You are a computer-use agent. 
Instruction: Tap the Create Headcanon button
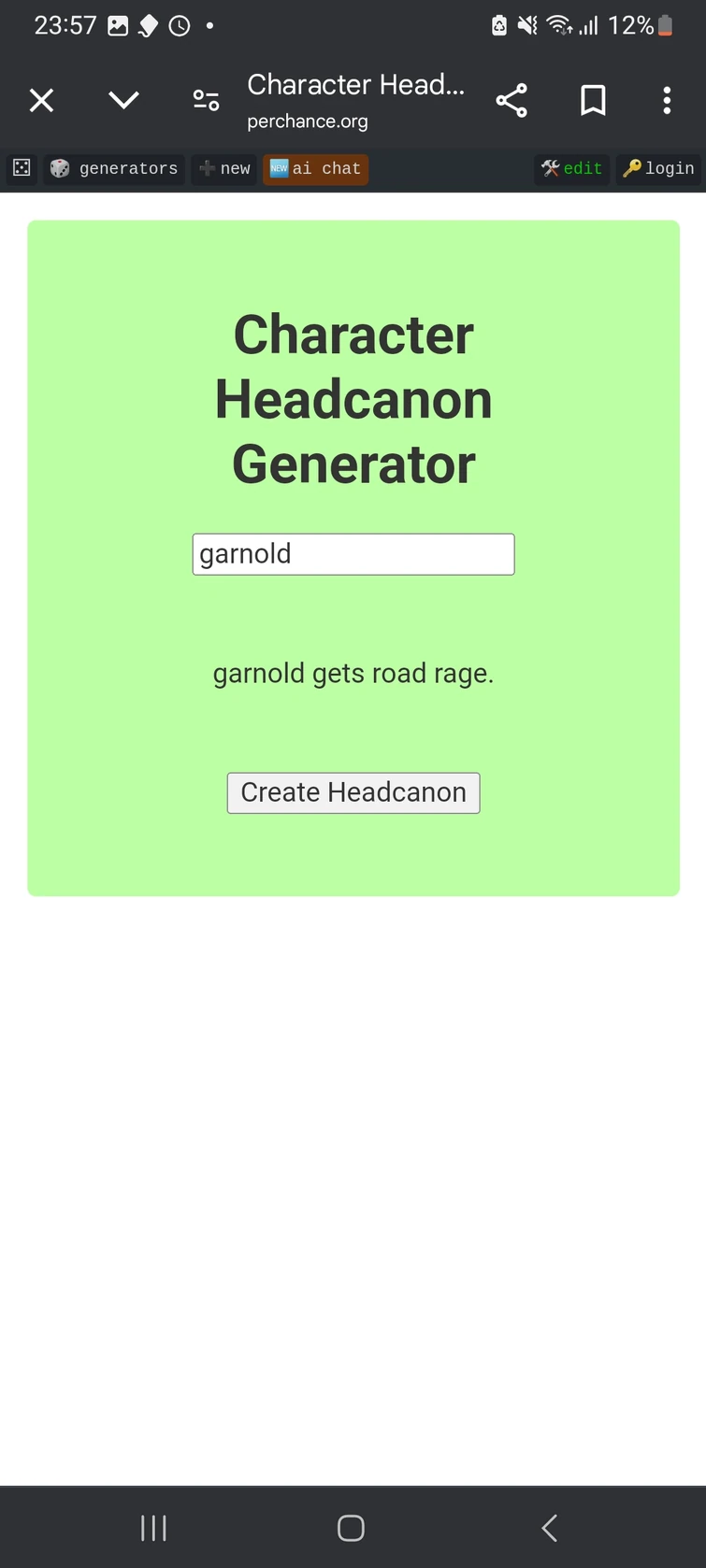click(x=353, y=792)
